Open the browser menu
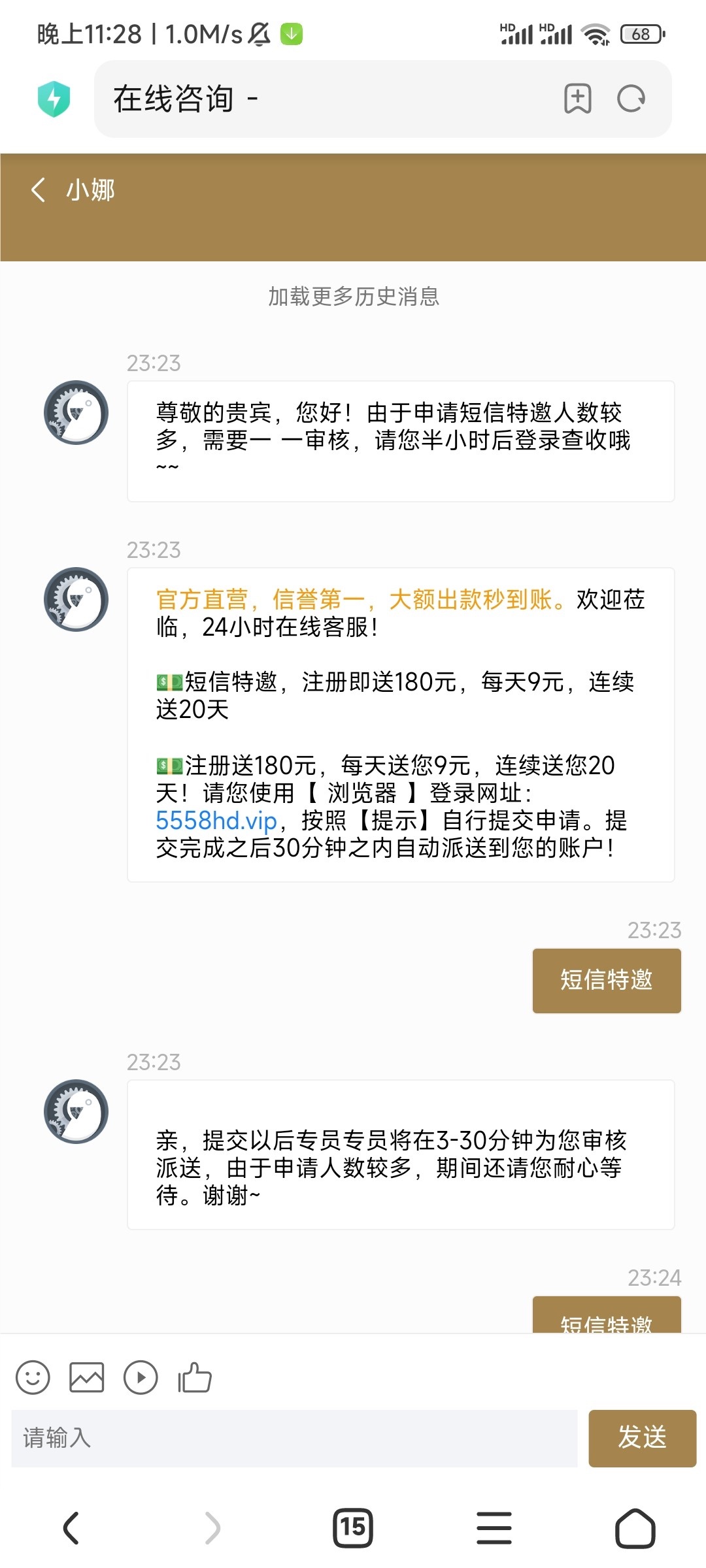706x1568 pixels. (x=494, y=1528)
